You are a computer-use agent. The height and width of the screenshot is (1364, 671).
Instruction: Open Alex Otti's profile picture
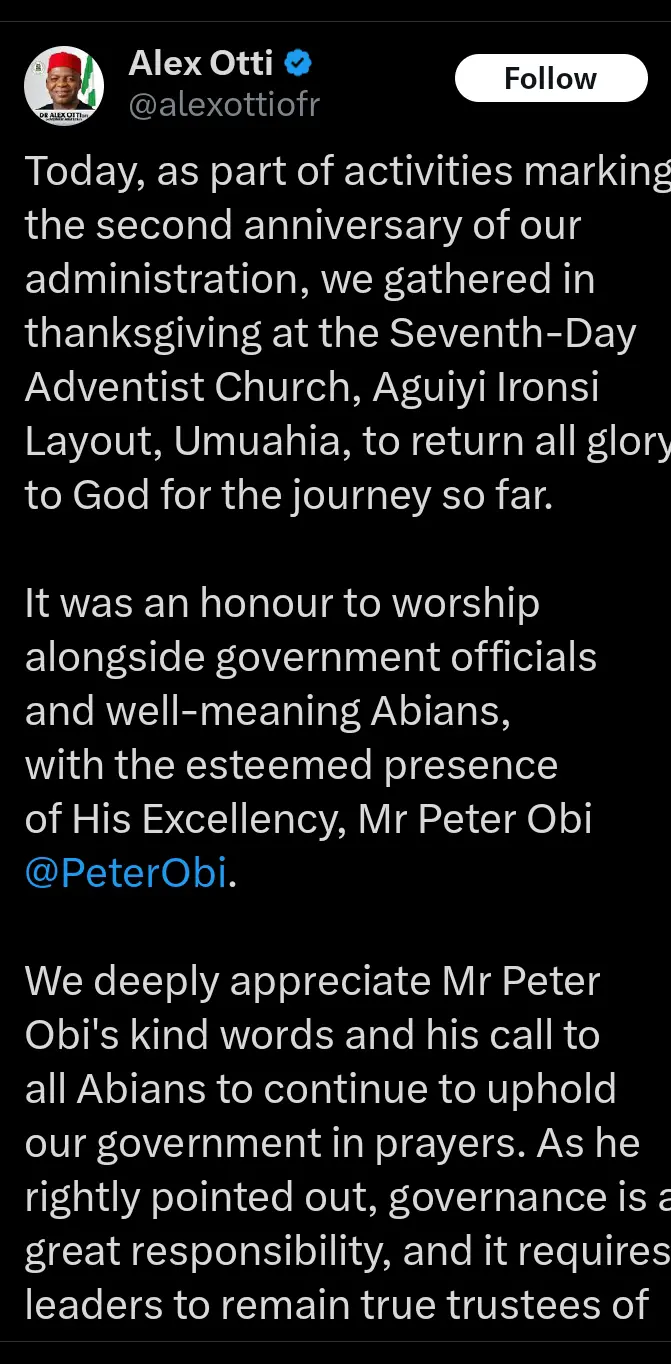tap(64, 86)
